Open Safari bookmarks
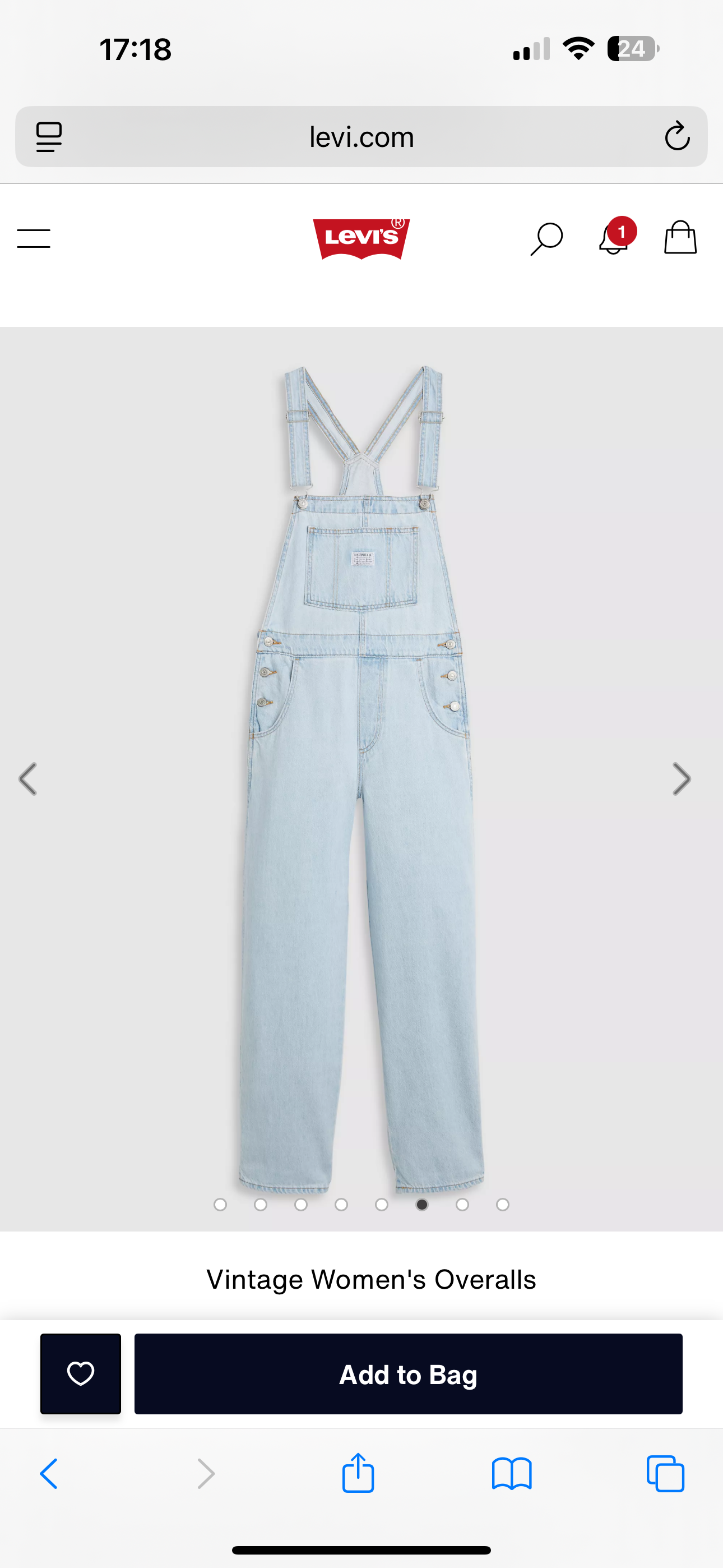723x1568 pixels. point(512,1474)
